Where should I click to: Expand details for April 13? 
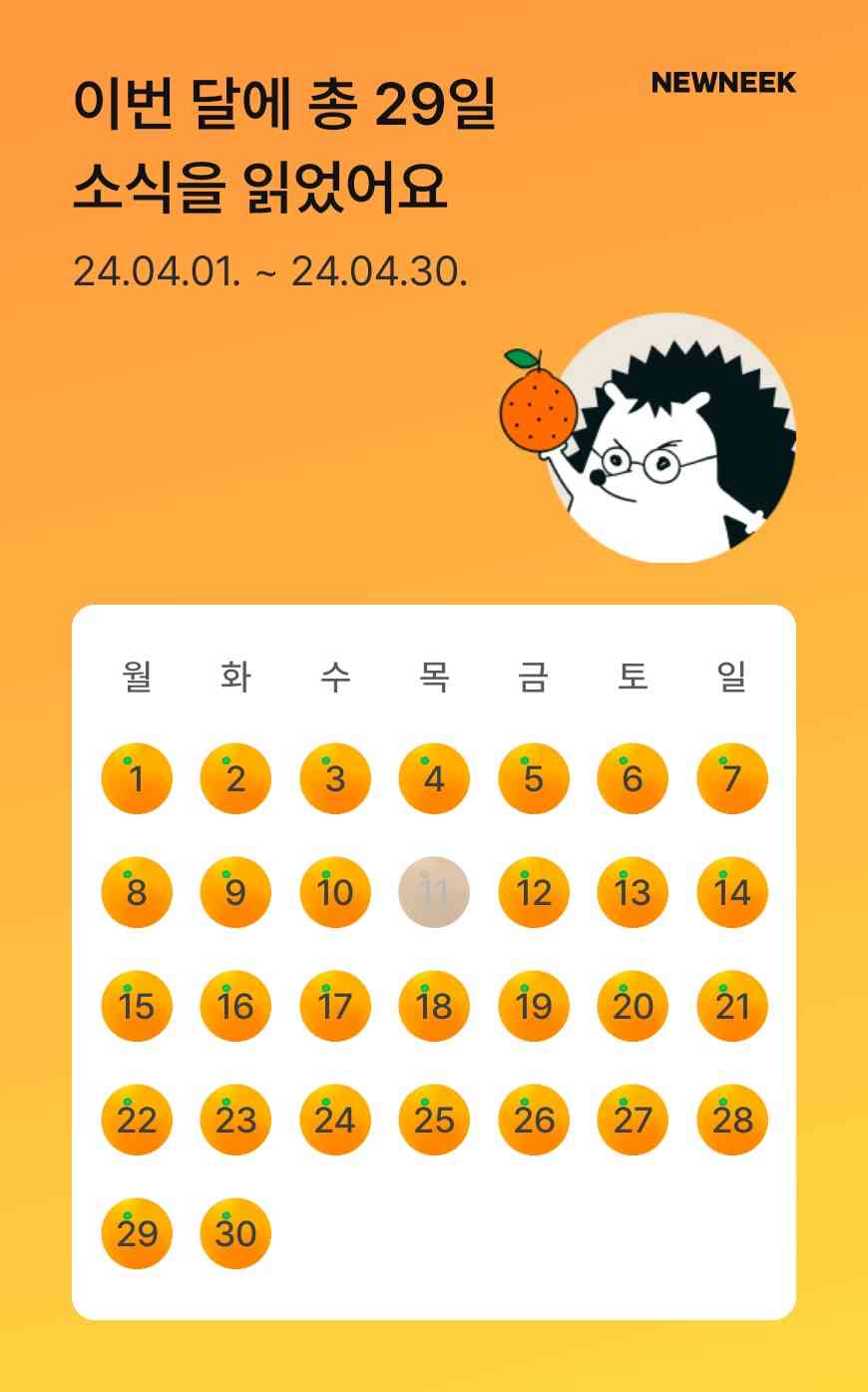pos(633,892)
